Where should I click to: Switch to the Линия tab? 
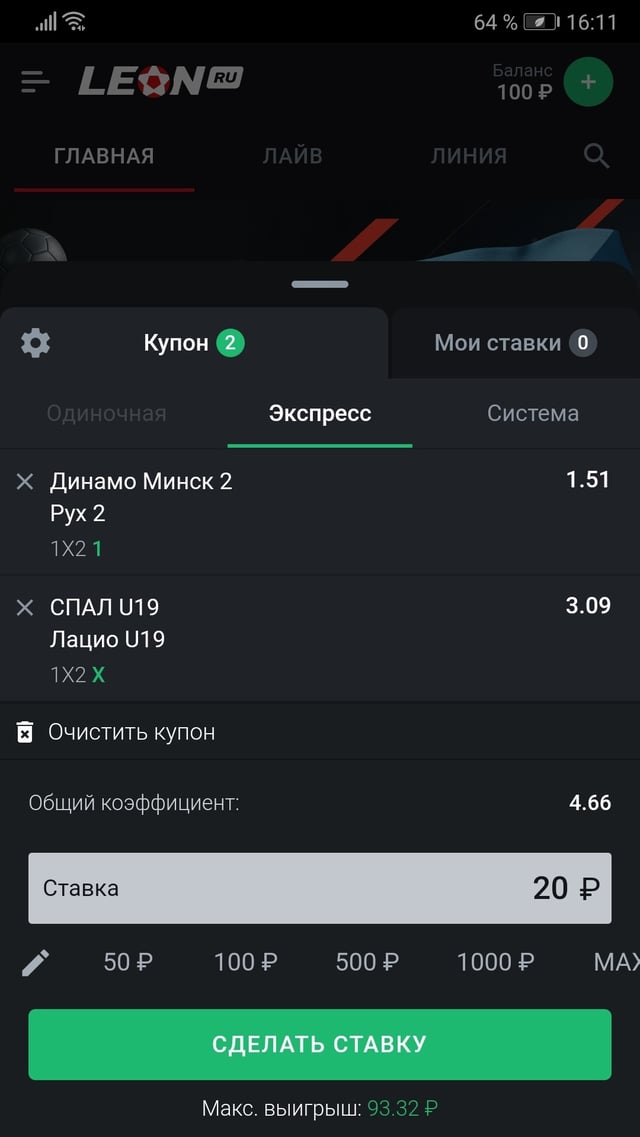click(x=469, y=156)
